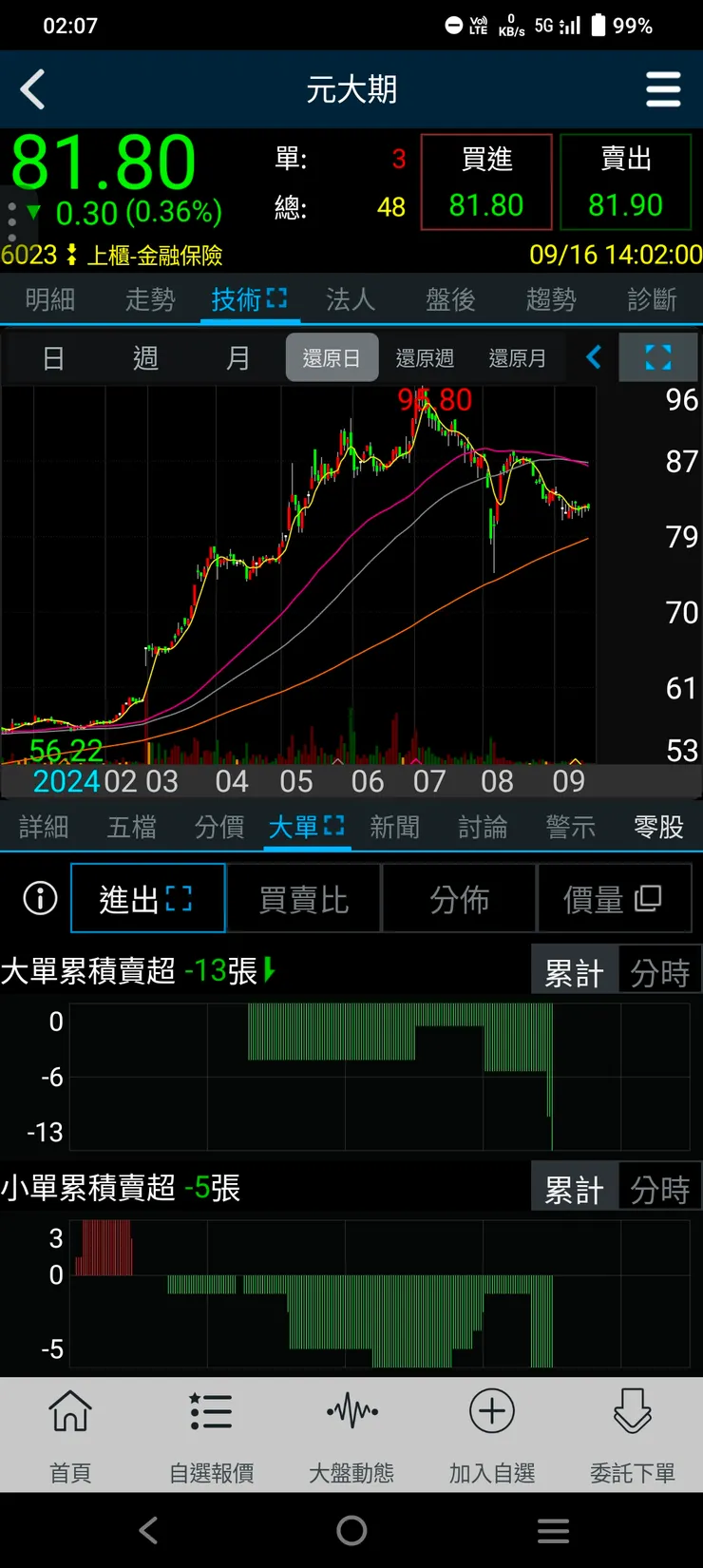
Task: Tap the fullscreen icon beside 還原月
Action: 658,357
